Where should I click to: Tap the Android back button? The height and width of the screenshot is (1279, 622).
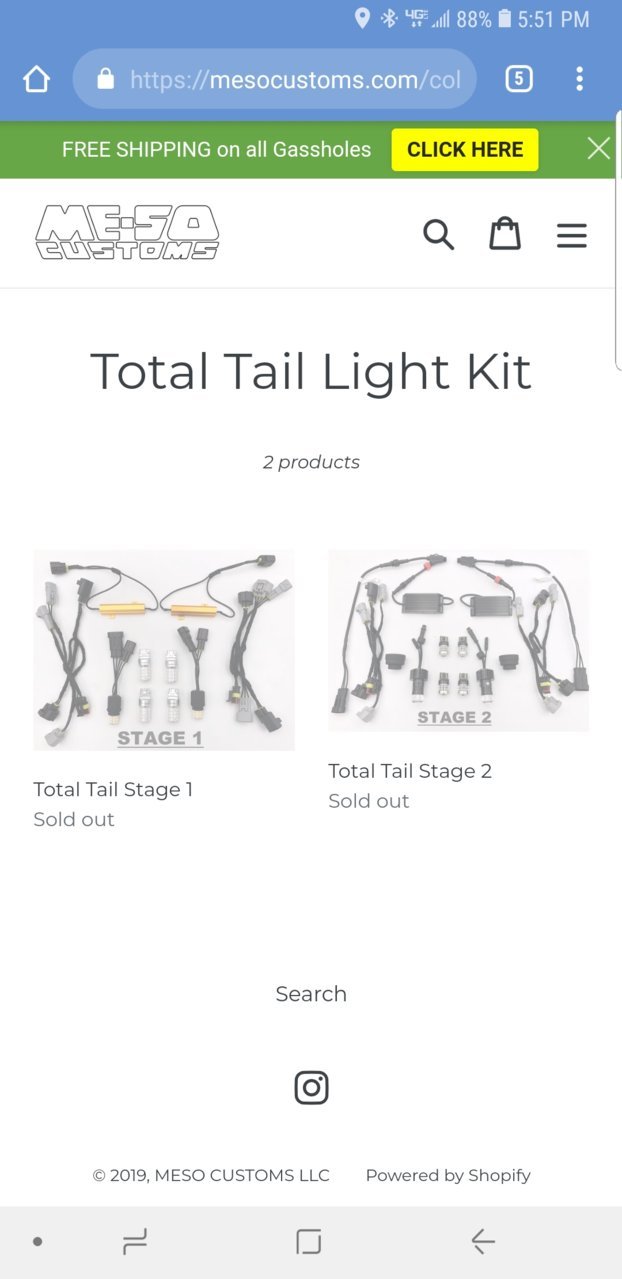483,1242
